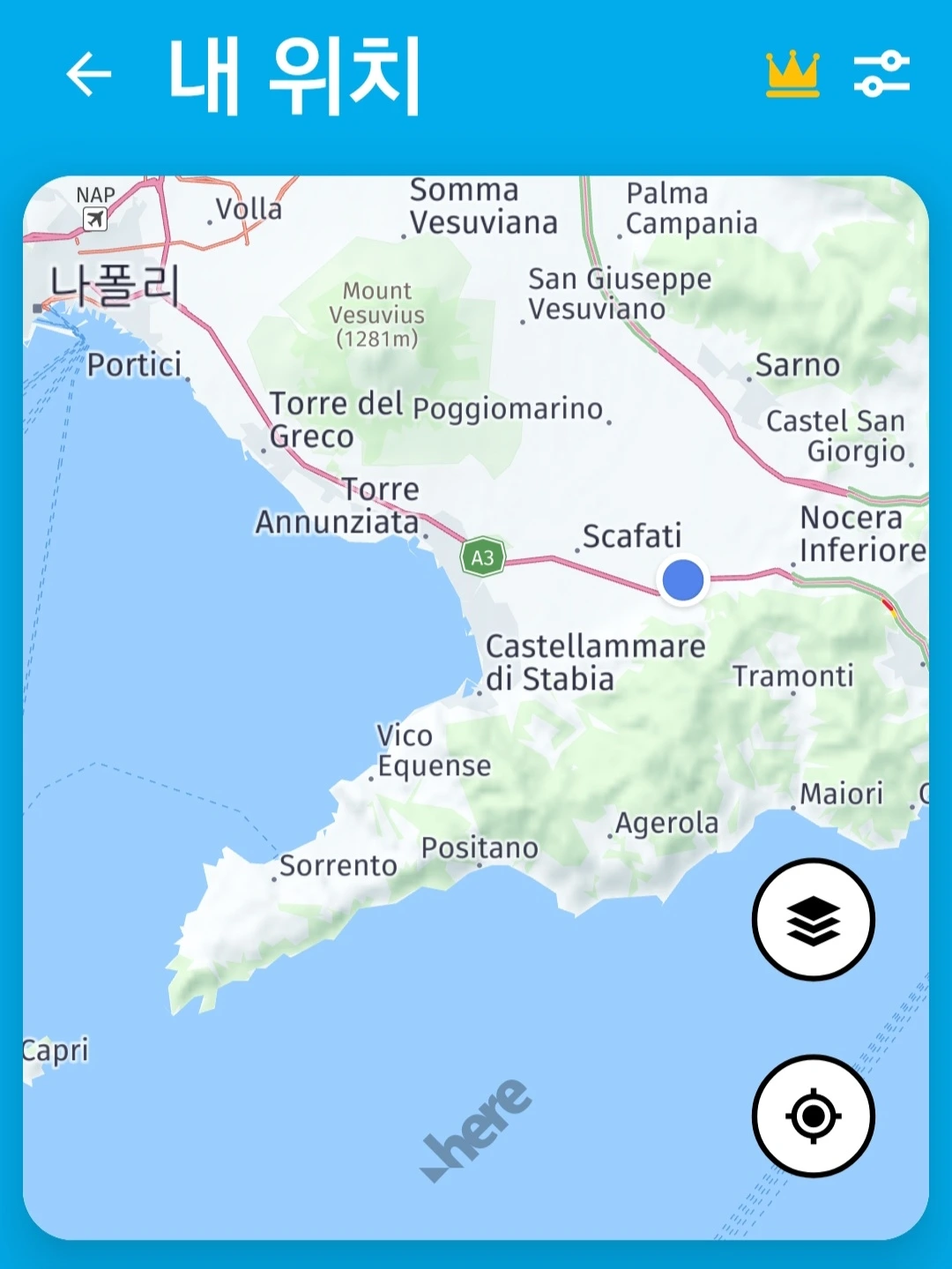Tap the blue current location dot
This screenshot has height=1269, width=952.
coord(683,580)
